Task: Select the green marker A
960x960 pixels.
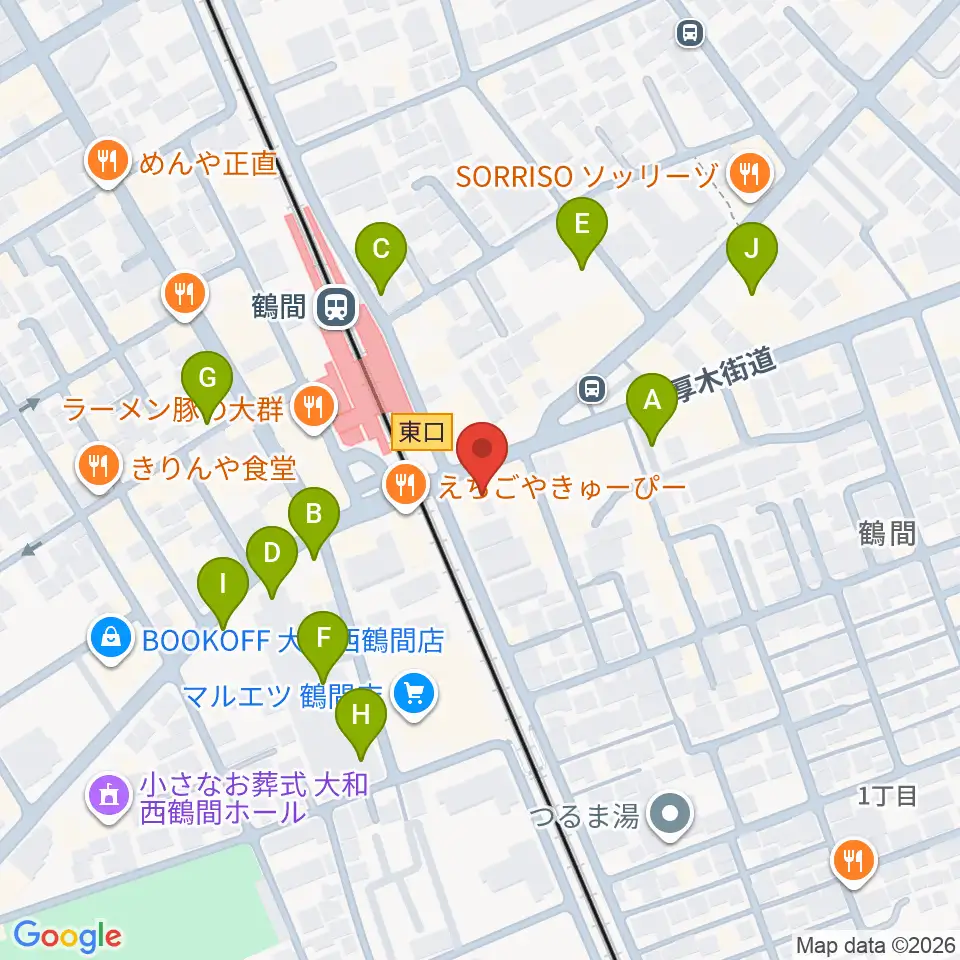Action: (652, 408)
